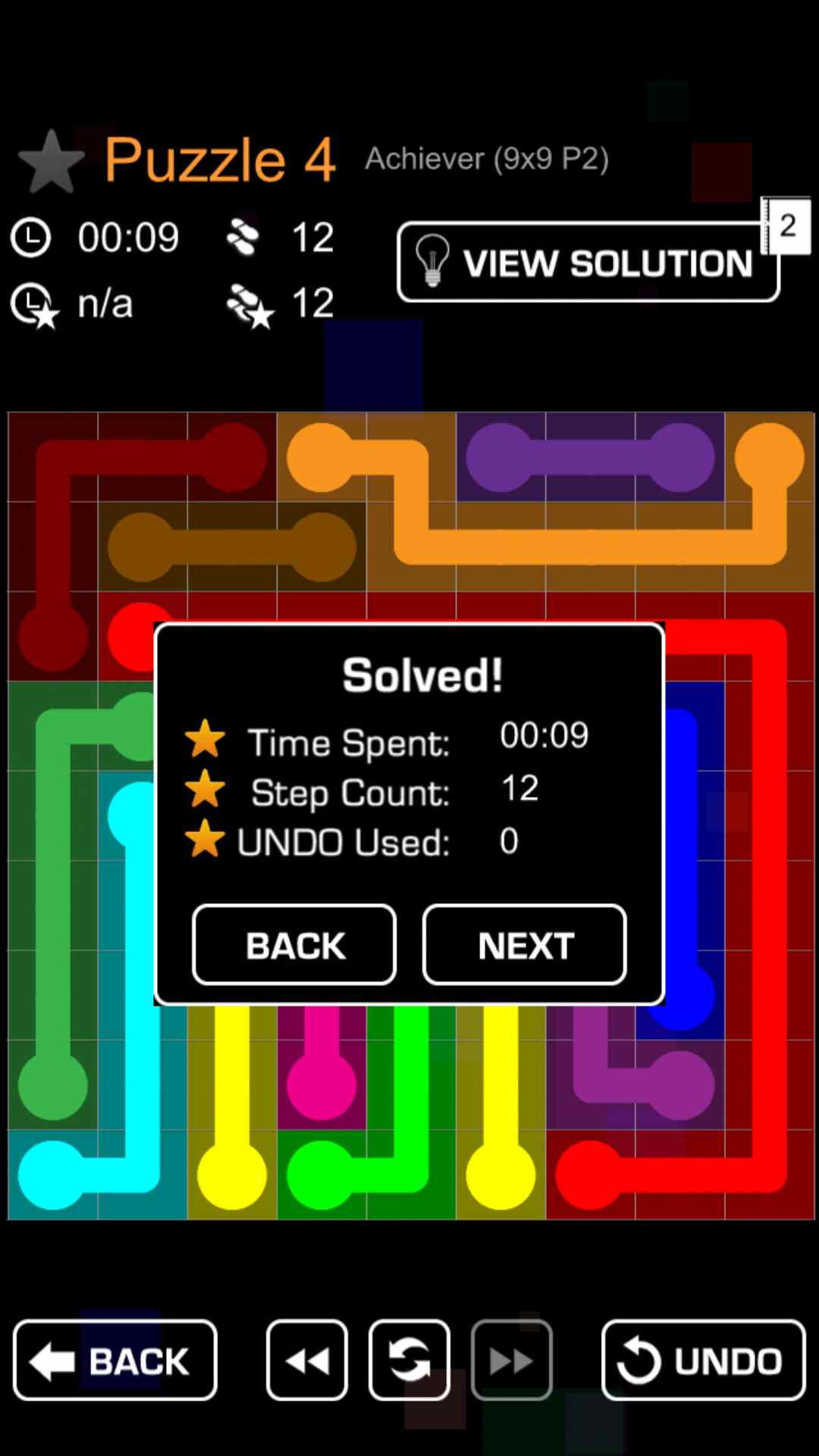Image resolution: width=819 pixels, height=1456 pixels.
Task: Tap the UNDO button
Action: (703, 1360)
